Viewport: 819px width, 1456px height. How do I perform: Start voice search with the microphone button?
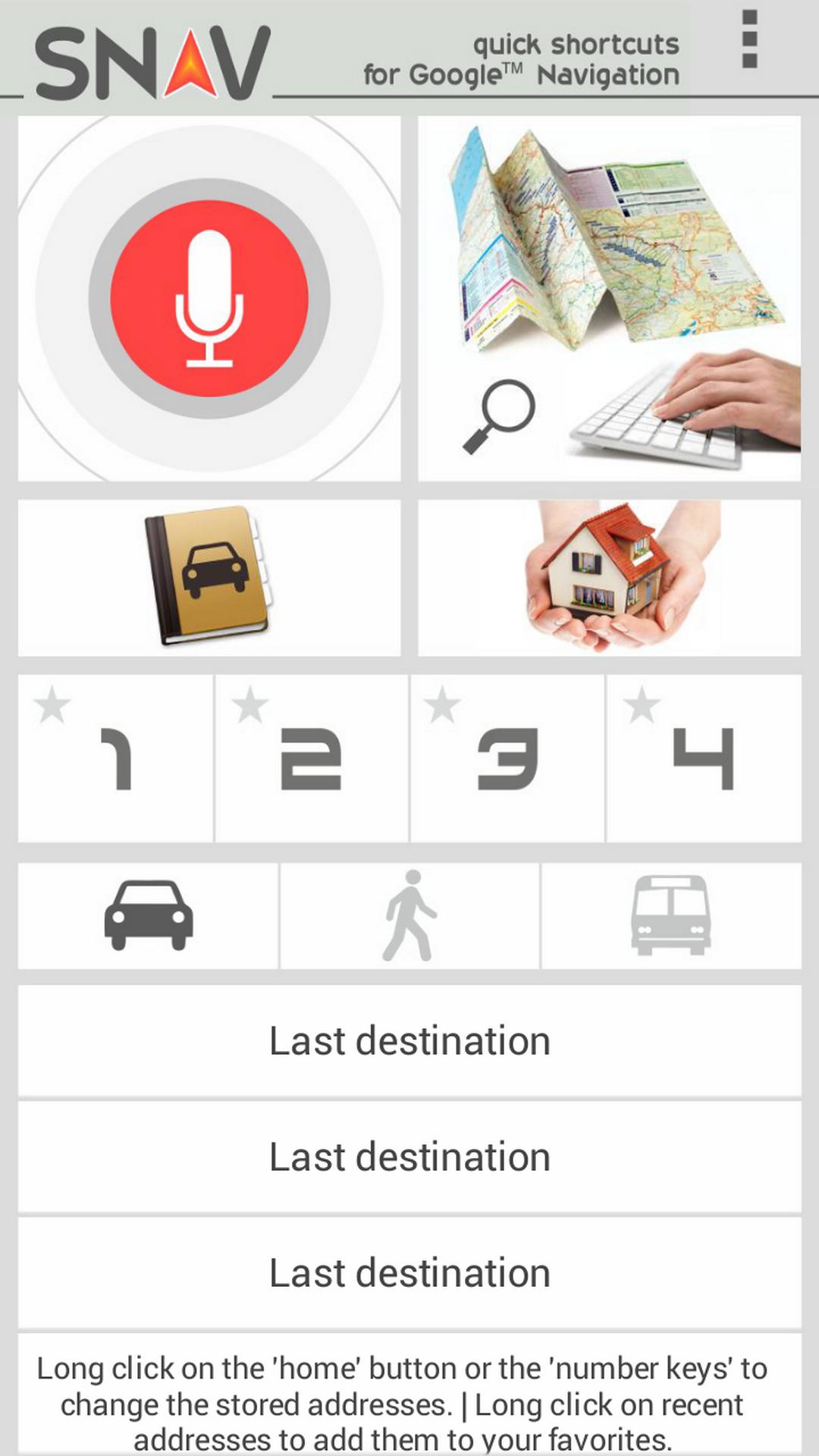pyautogui.click(x=209, y=298)
